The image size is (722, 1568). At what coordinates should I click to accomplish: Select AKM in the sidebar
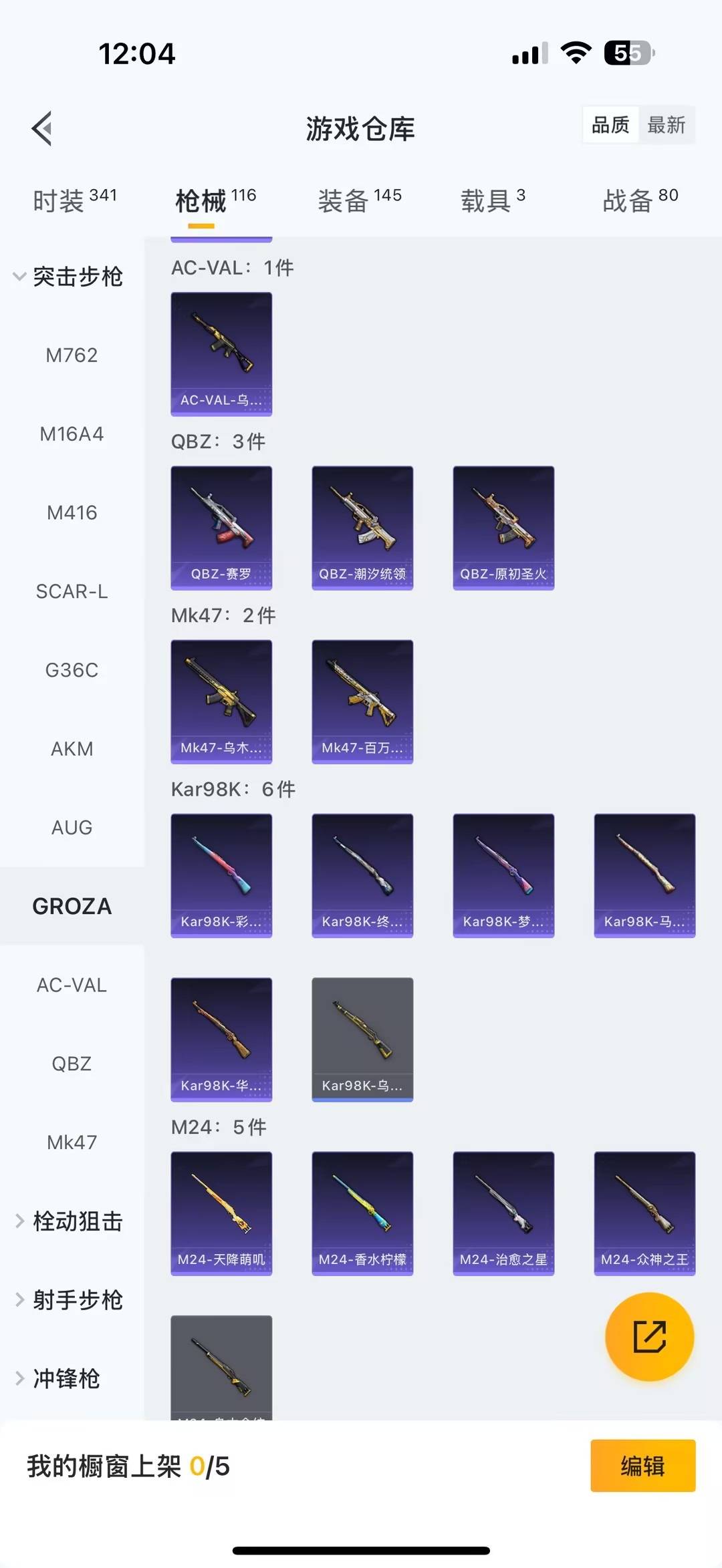tap(72, 749)
